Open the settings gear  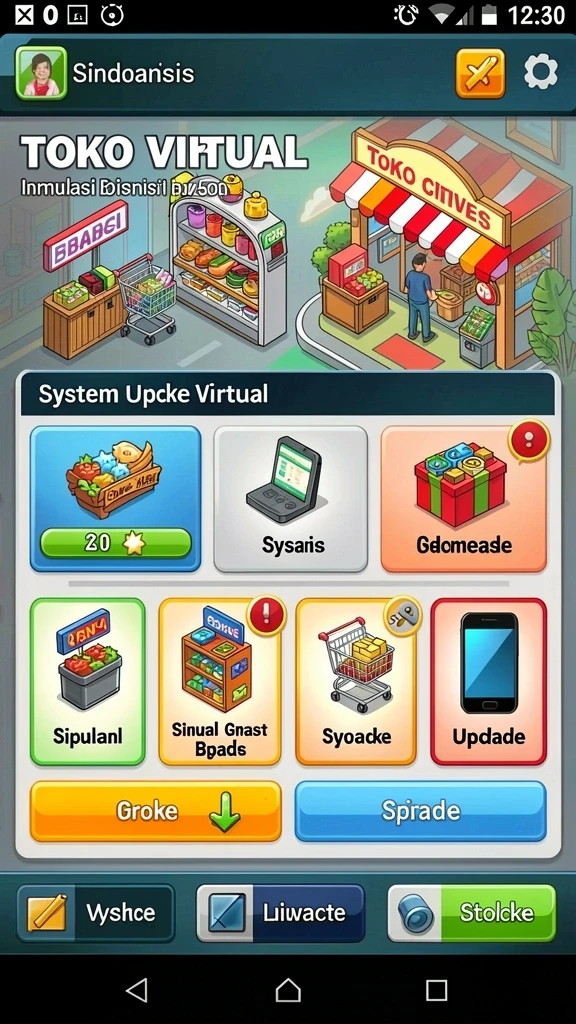pos(541,72)
